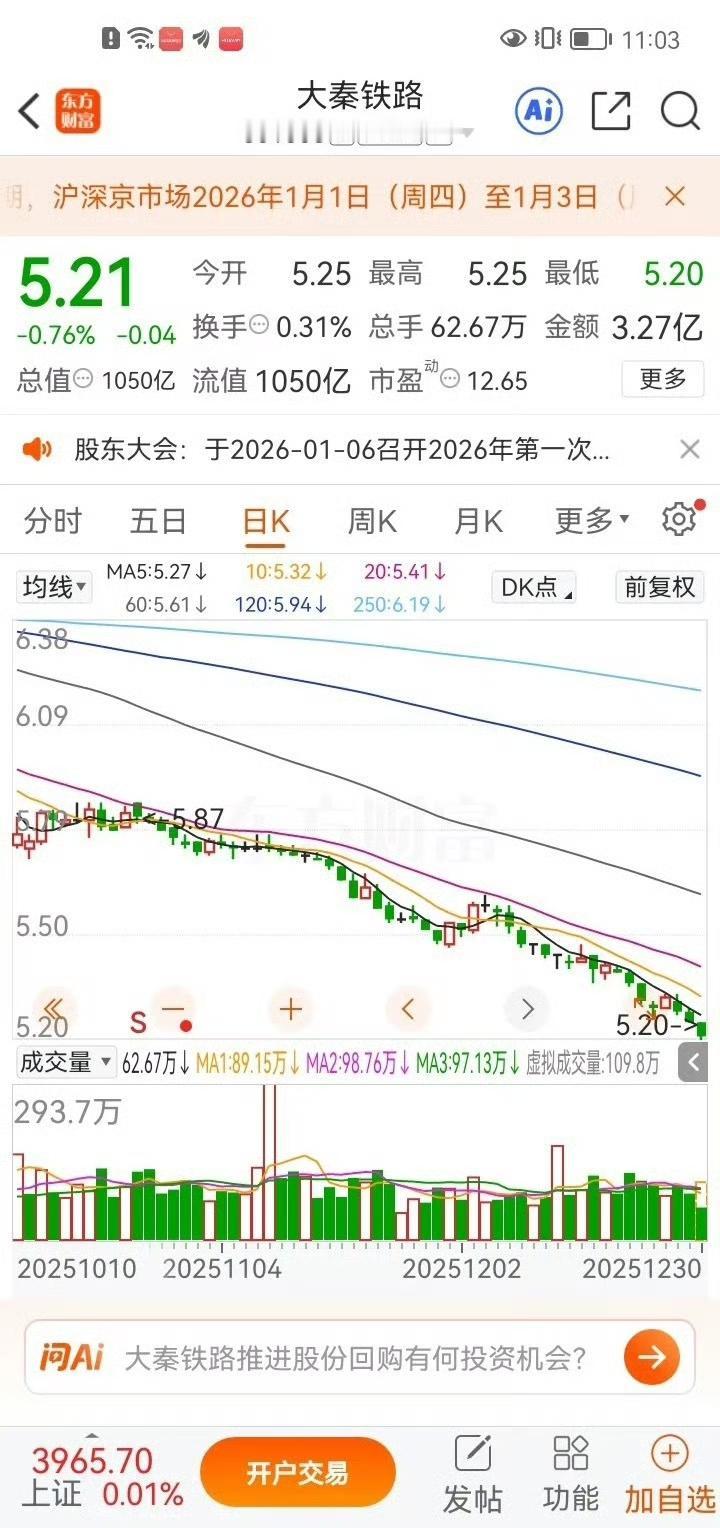
Task: Select the 分时 intraday tab
Action: click(x=52, y=519)
